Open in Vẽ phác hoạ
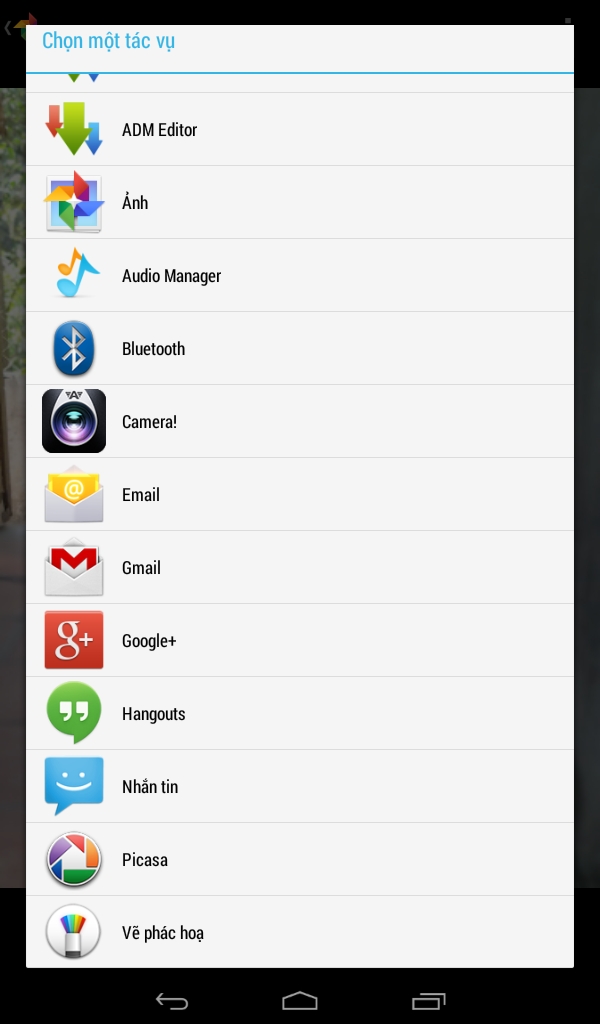Screen dimensions: 600x1024 click(300, 933)
